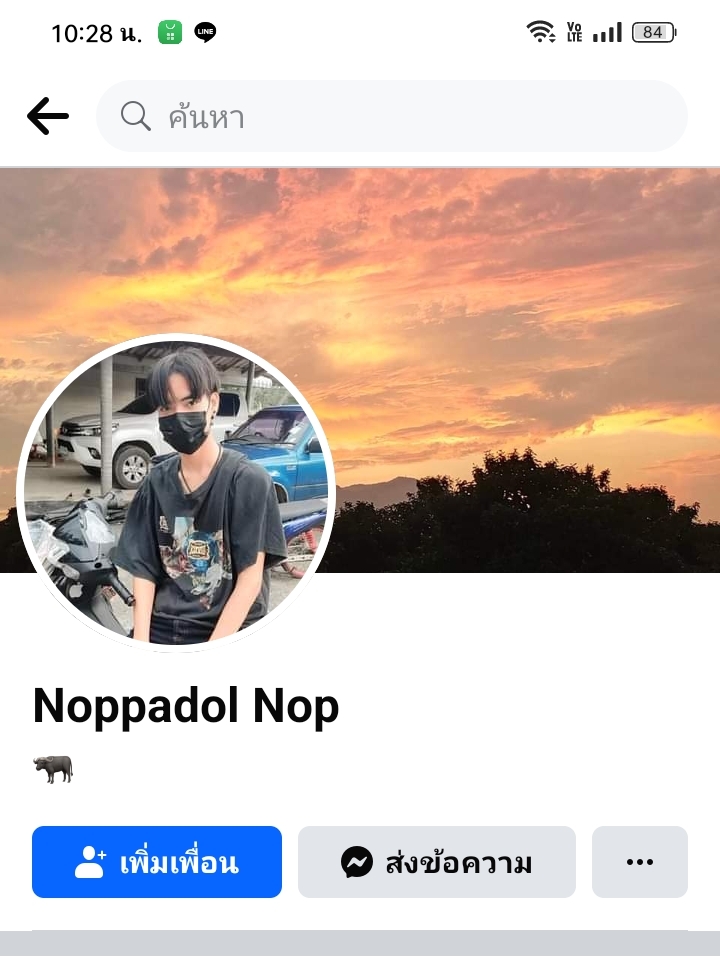This screenshot has width=720, height=958.
Task: View Noppadol Nop's profile picture
Action: 177,492
